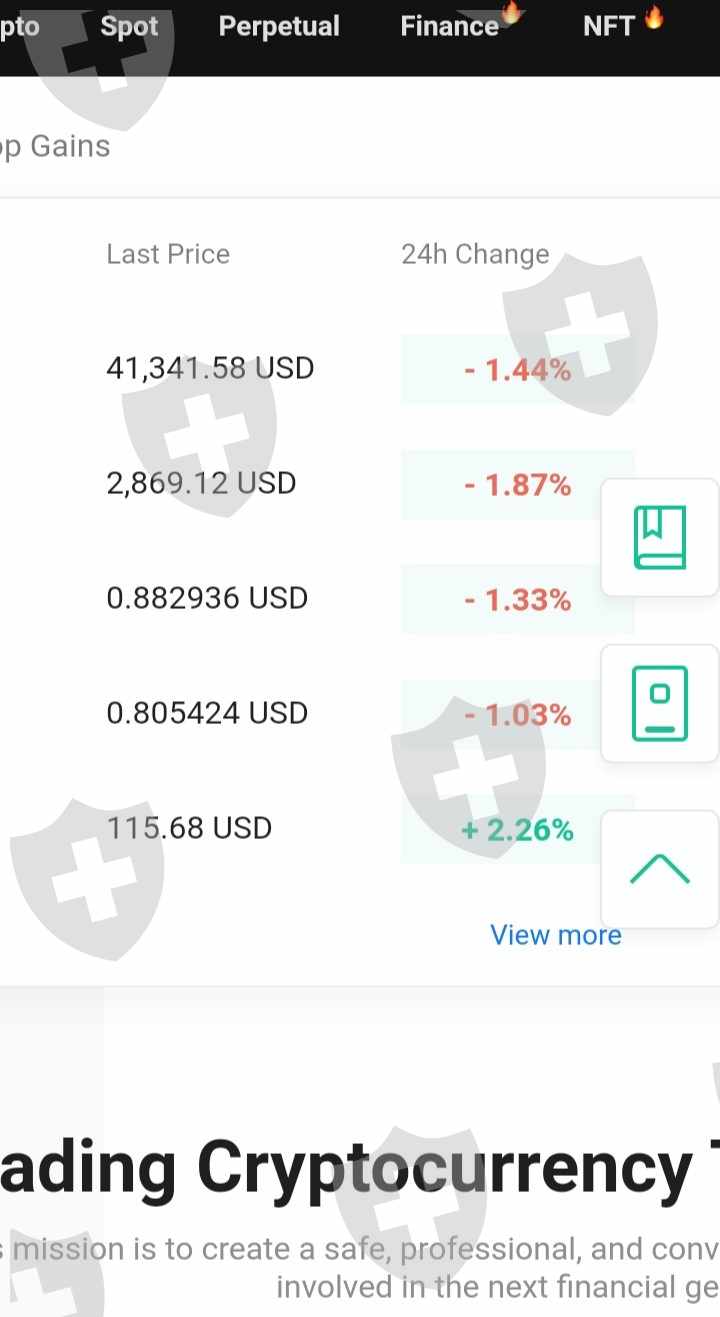Open the NFT section
This screenshot has height=1317, width=720.
tap(610, 27)
